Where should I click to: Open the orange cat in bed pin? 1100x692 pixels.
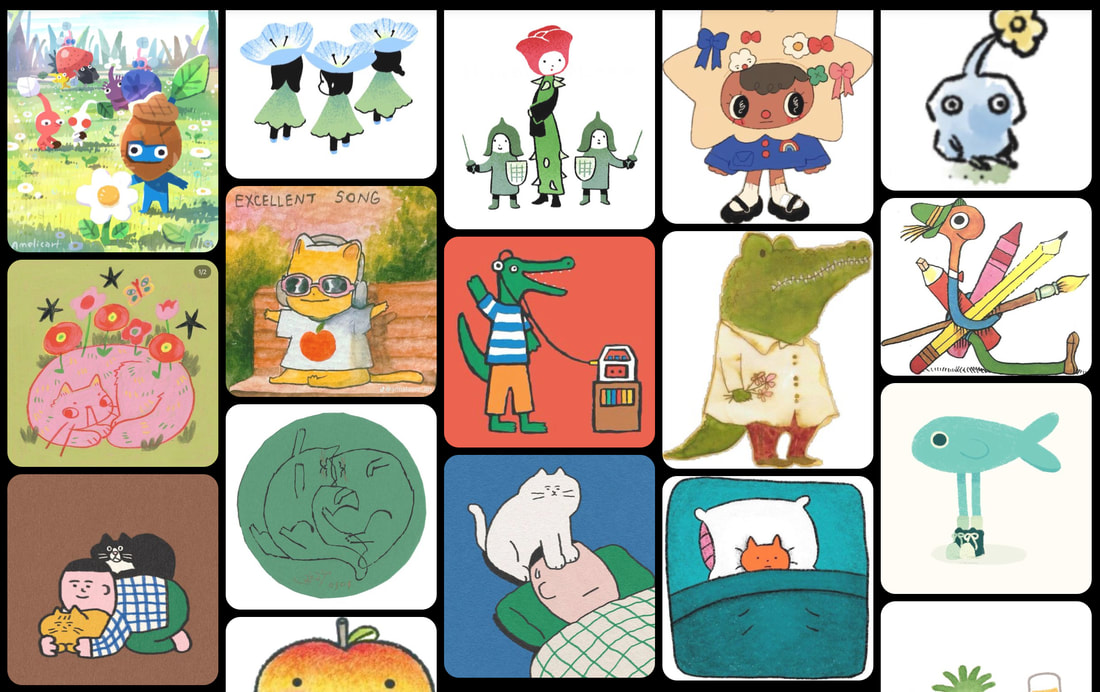(x=767, y=578)
